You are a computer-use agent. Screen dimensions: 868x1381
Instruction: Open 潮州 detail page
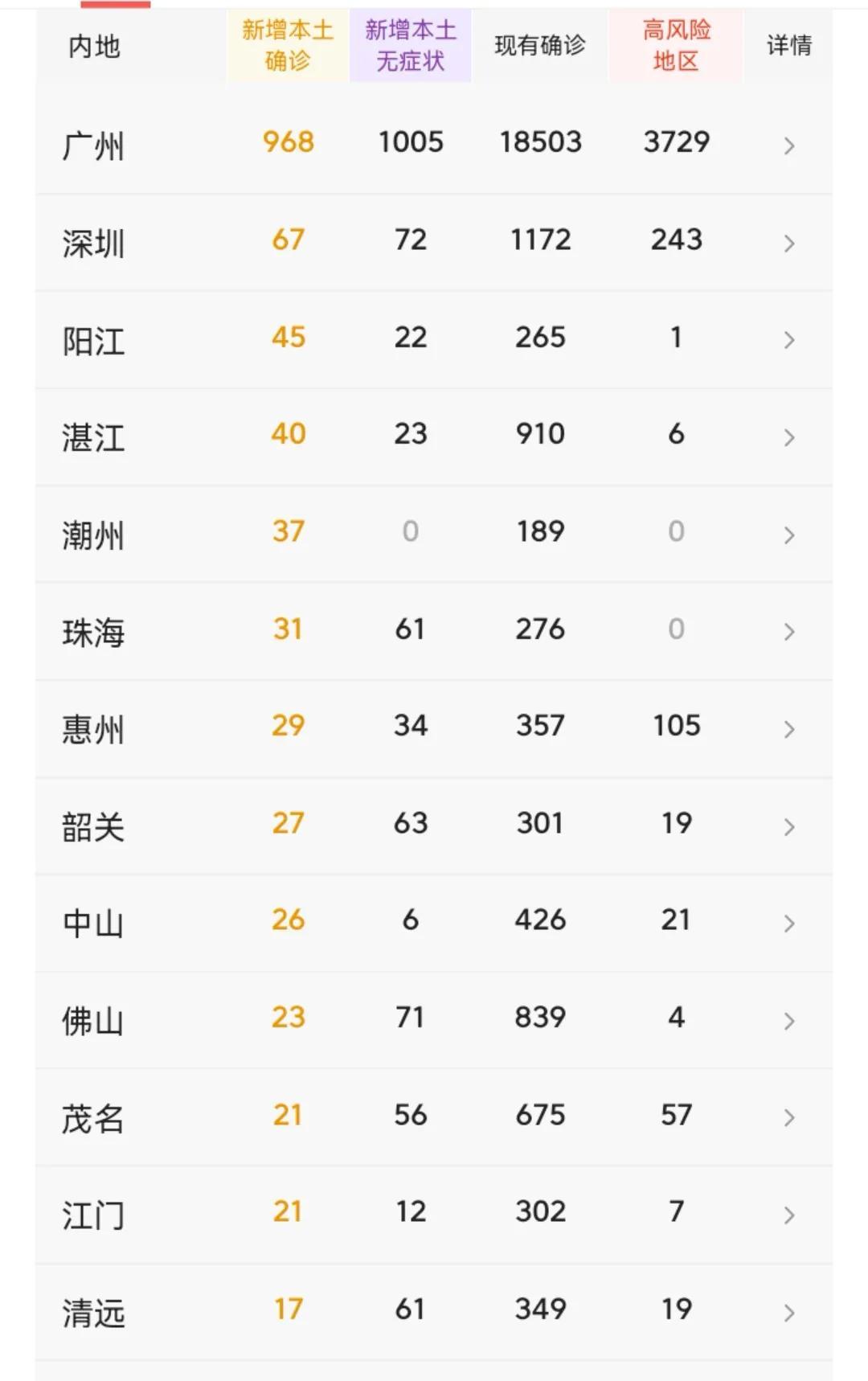pos(788,535)
